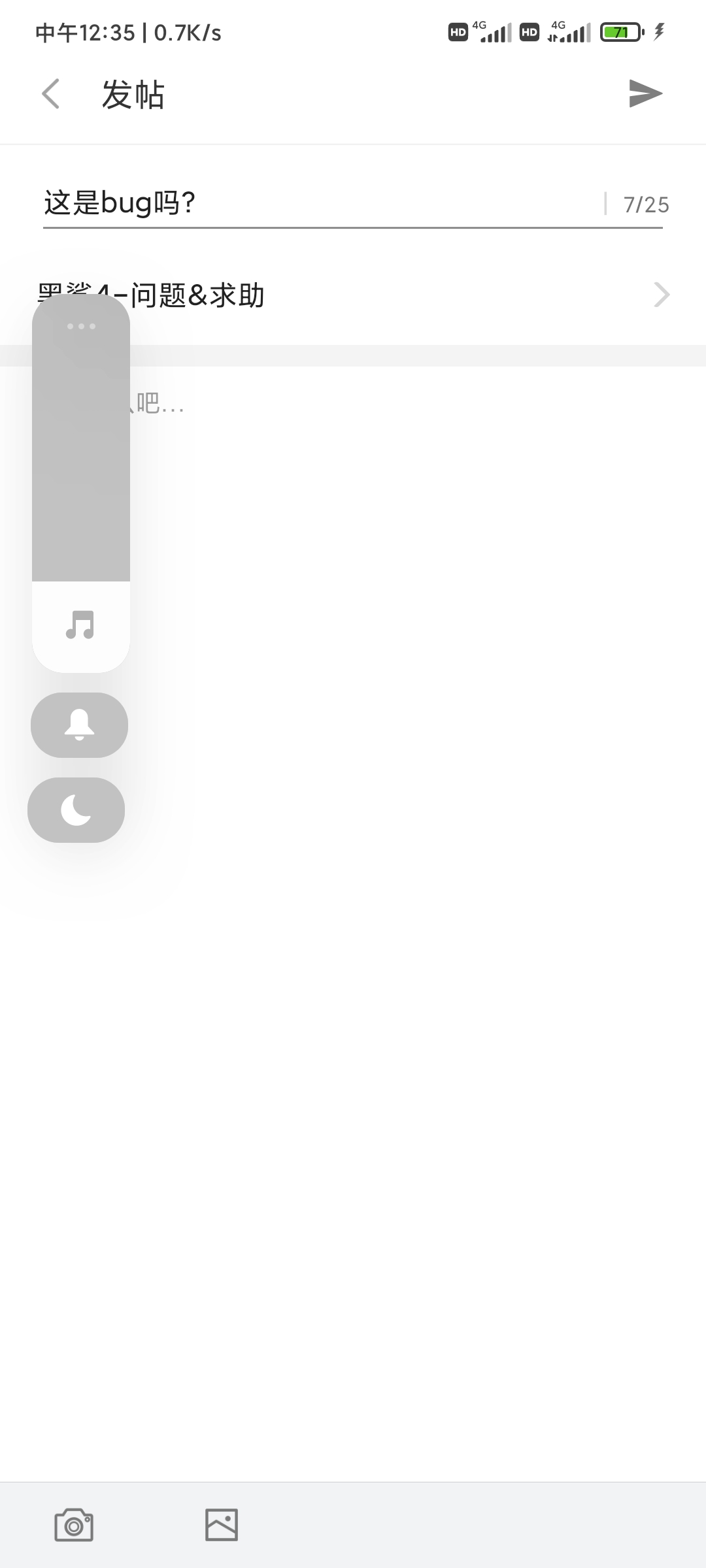Viewport: 706px width, 1568px height.
Task: Open the 问题&求助 board selector
Action: 353,295
